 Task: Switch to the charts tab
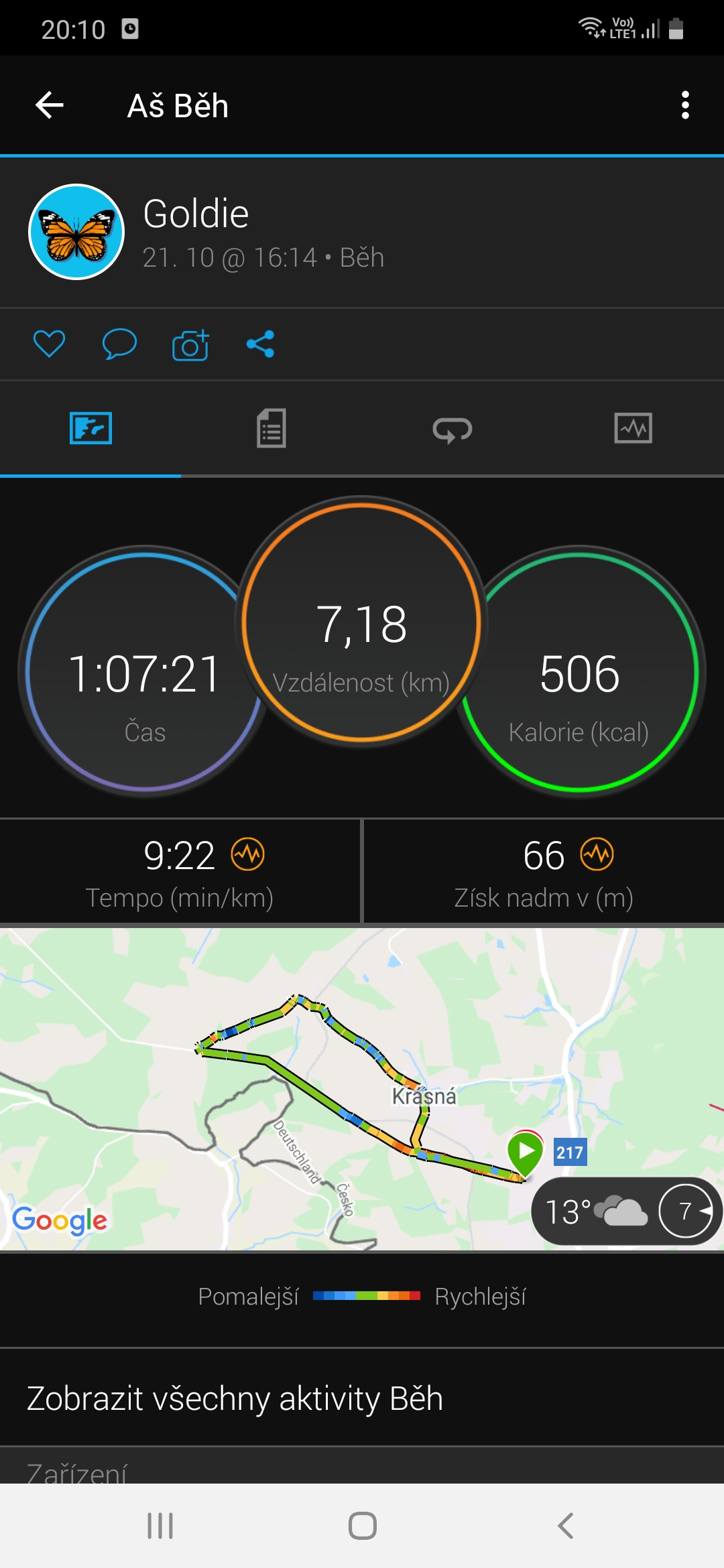(633, 428)
